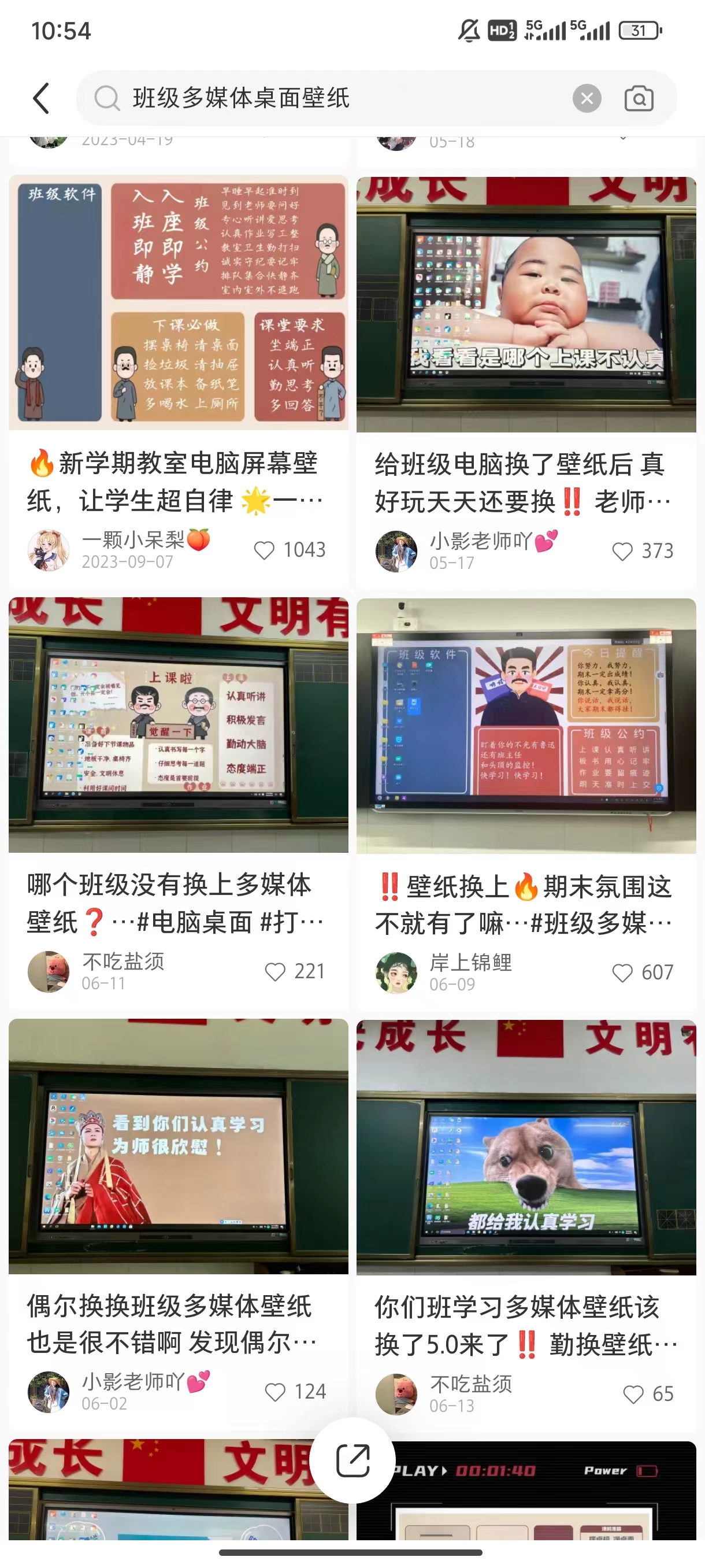This screenshot has width=705, height=1568.
Task: Like the post by 一颗小呆梨
Action: click(265, 550)
